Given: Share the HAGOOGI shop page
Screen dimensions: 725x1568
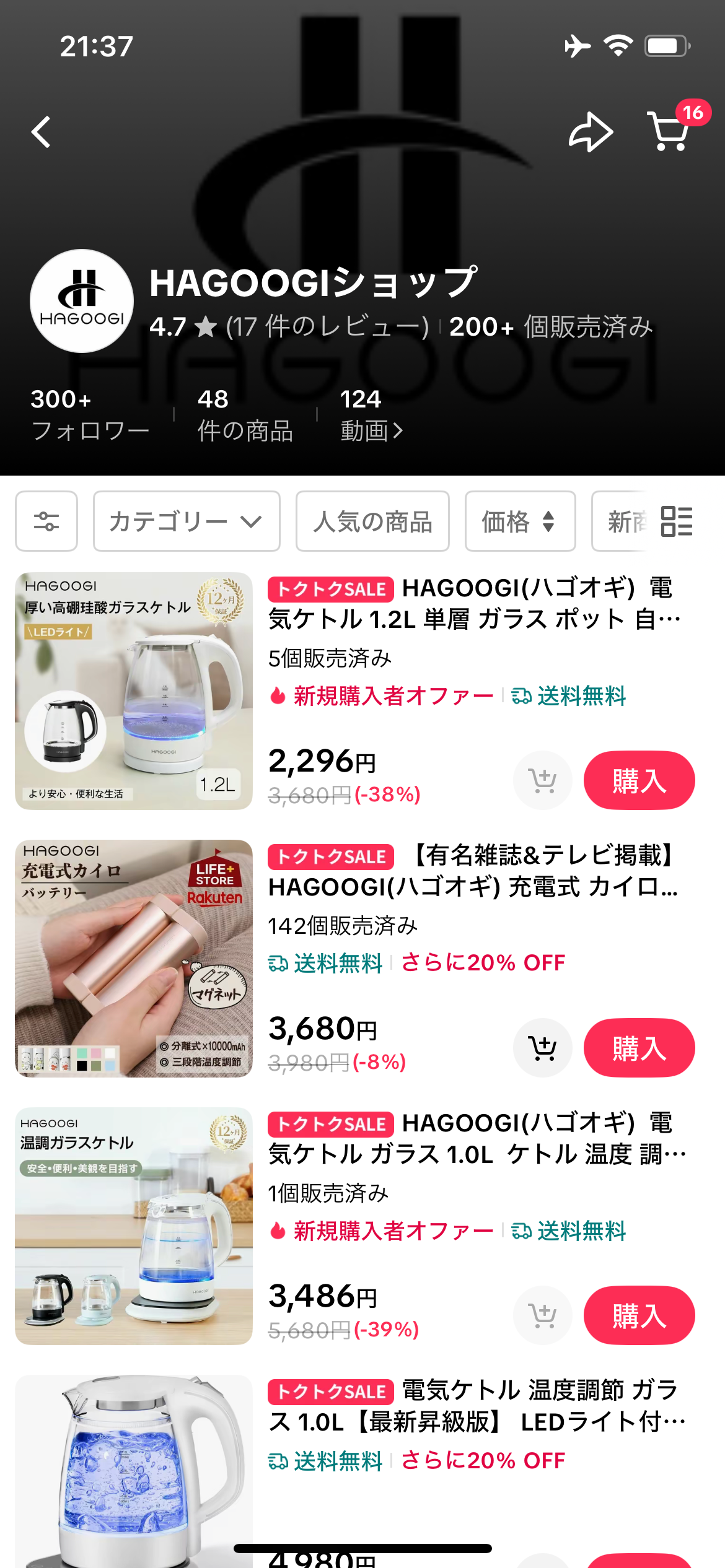Looking at the screenshot, I should [x=590, y=132].
